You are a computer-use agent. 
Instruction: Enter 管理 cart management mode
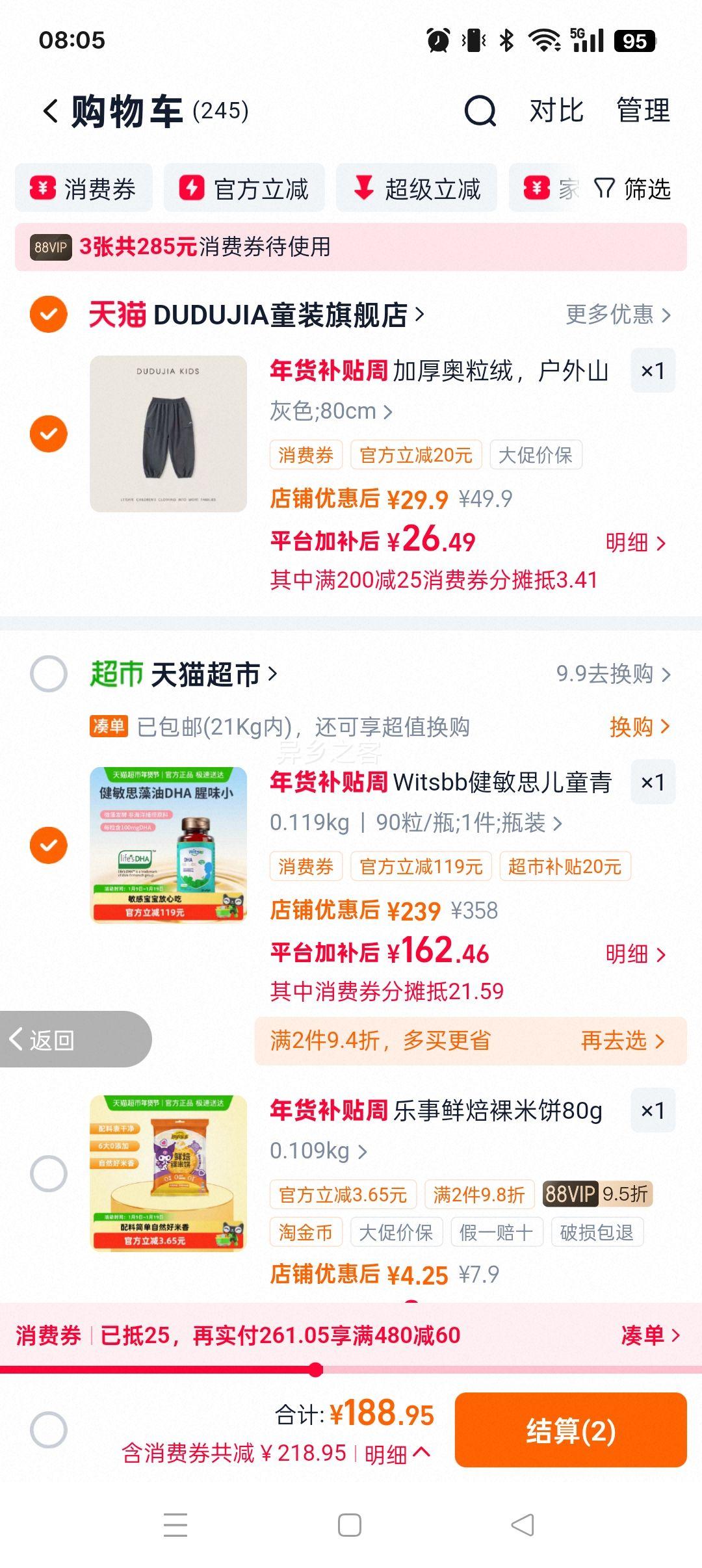click(x=643, y=112)
